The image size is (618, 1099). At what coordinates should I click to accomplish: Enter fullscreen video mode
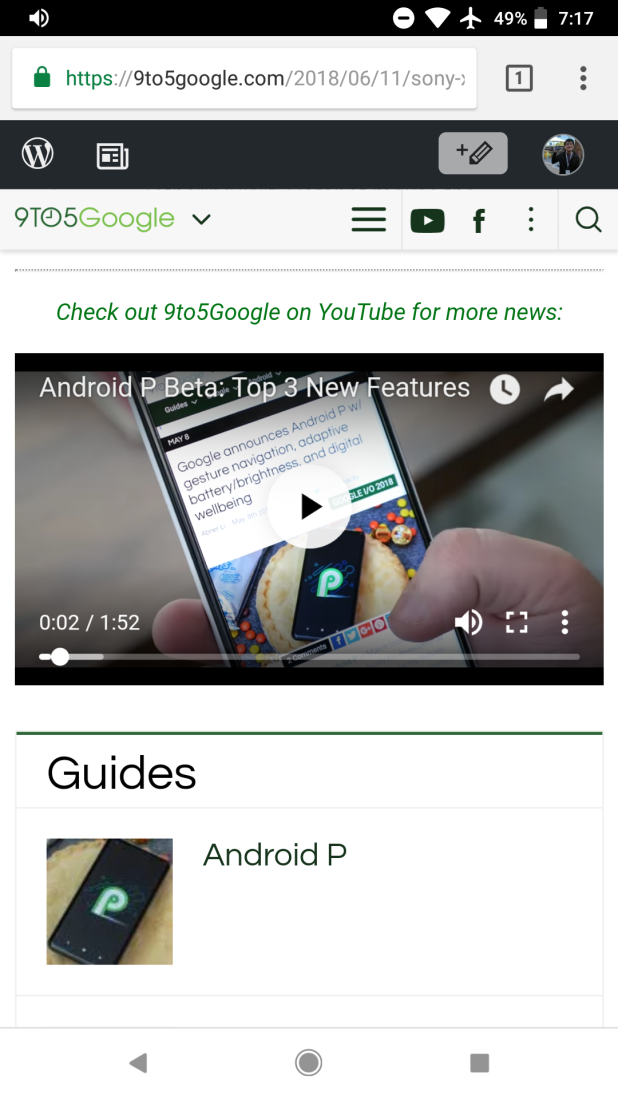pos(516,622)
